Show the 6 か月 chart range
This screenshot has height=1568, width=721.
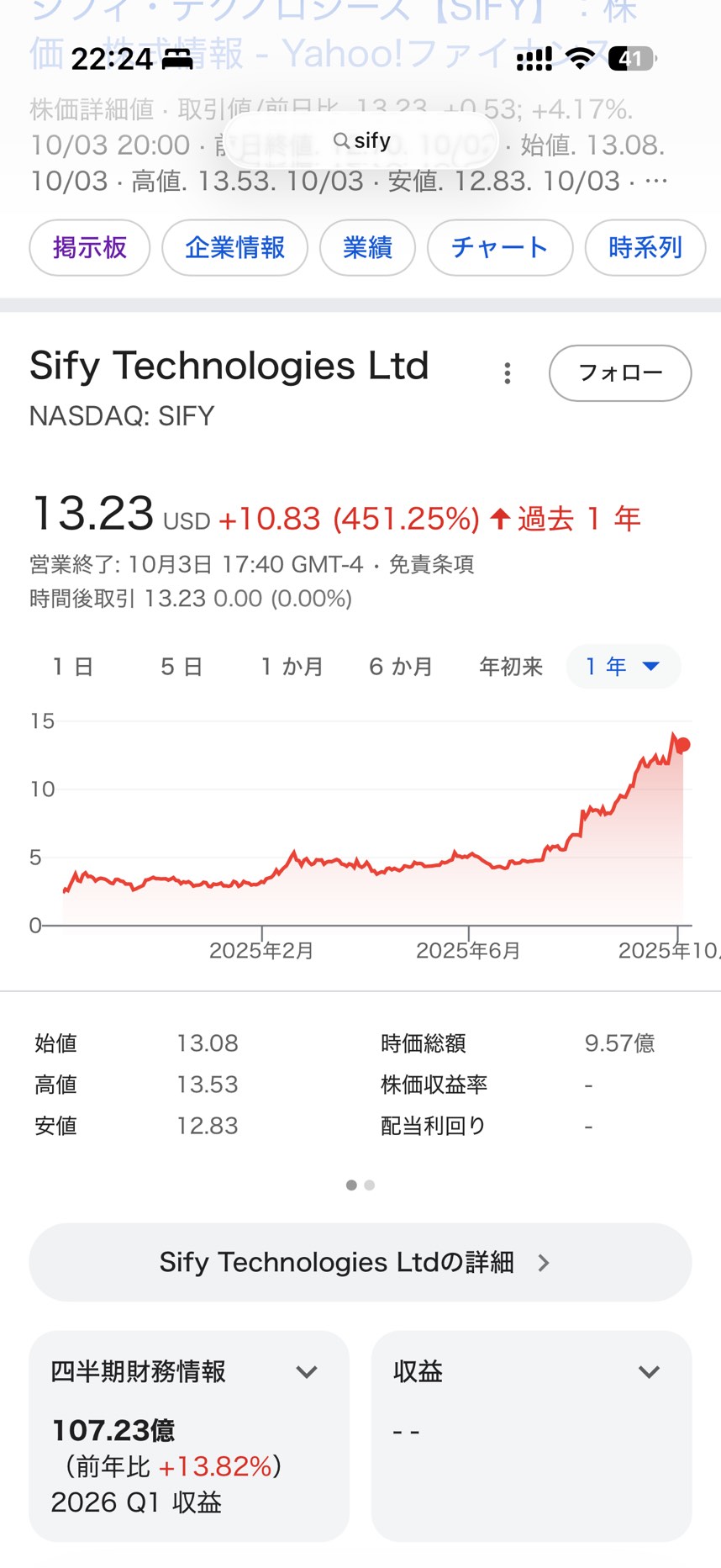[x=401, y=667]
